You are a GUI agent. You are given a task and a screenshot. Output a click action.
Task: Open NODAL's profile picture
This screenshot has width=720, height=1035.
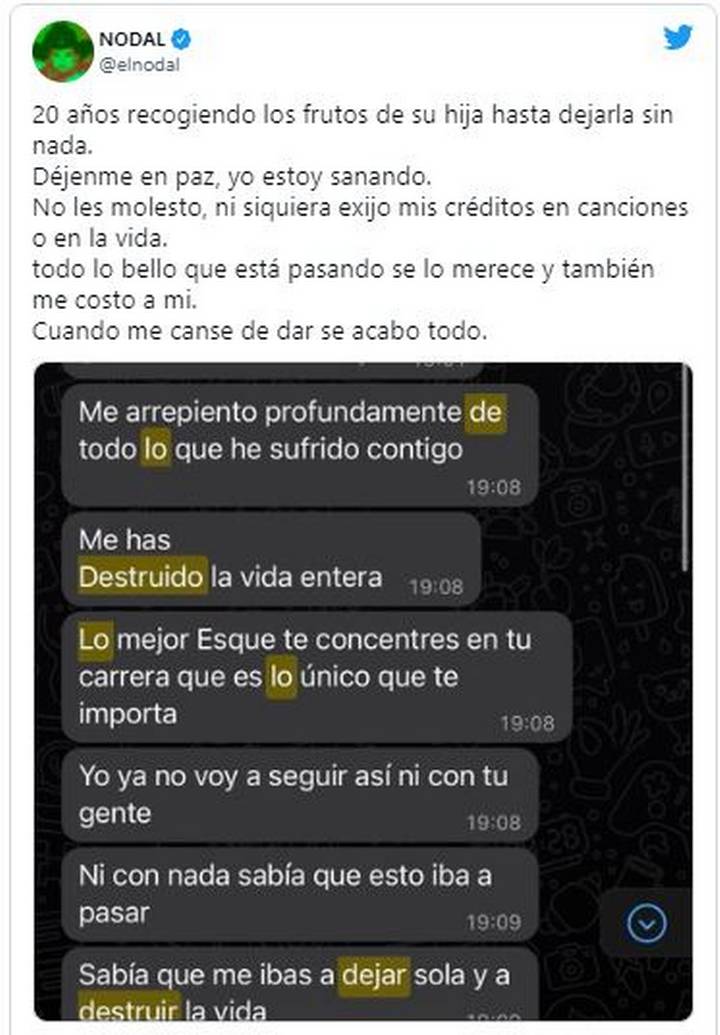pyautogui.click(x=62, y=51)
